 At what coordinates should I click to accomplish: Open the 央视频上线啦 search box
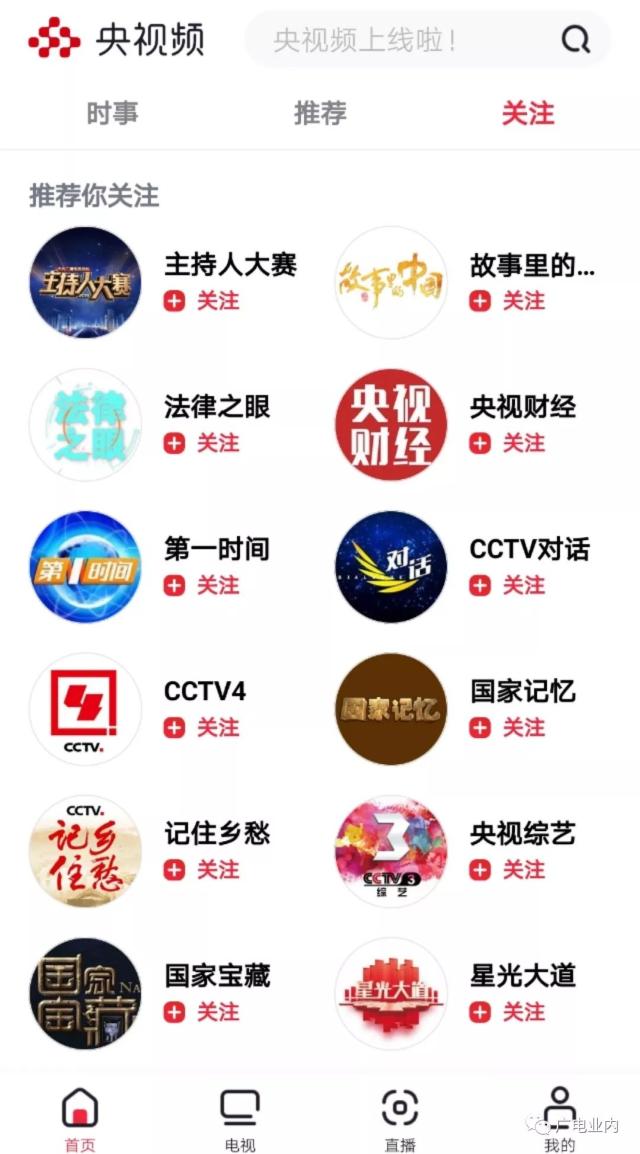click(x=400, y=40)
